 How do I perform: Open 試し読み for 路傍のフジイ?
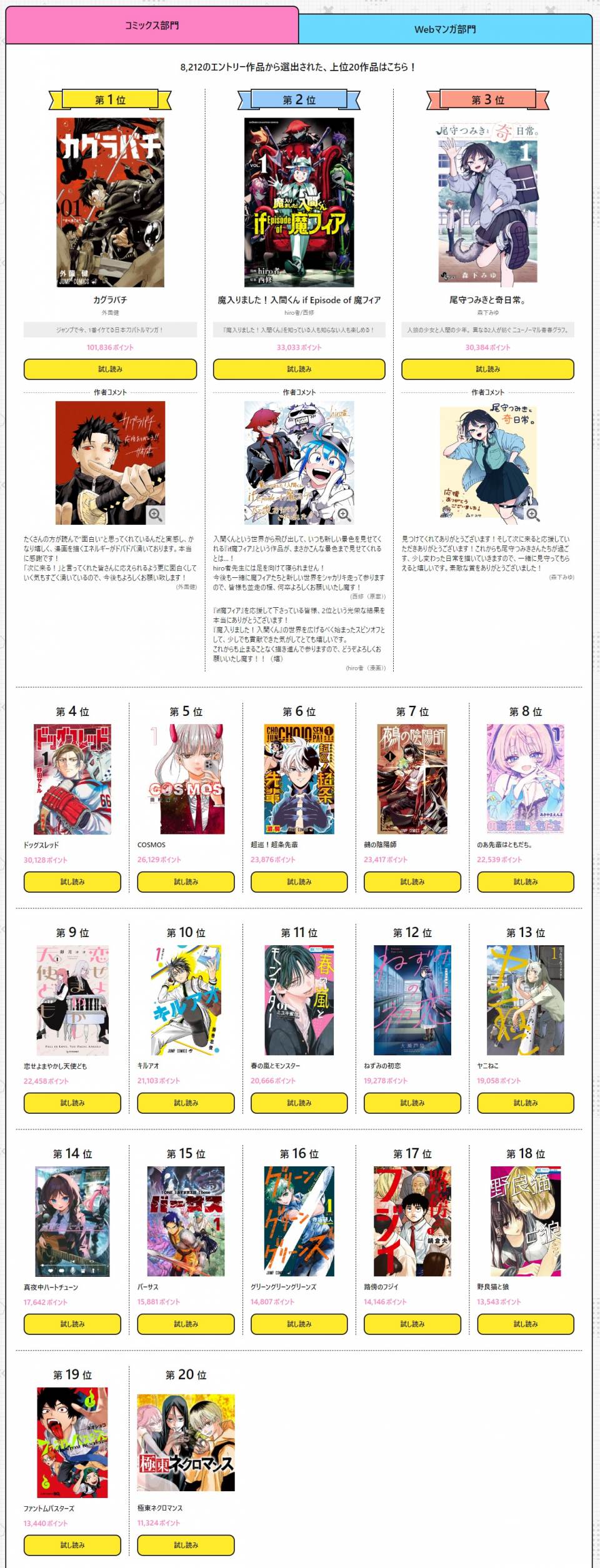[412, 1324]
